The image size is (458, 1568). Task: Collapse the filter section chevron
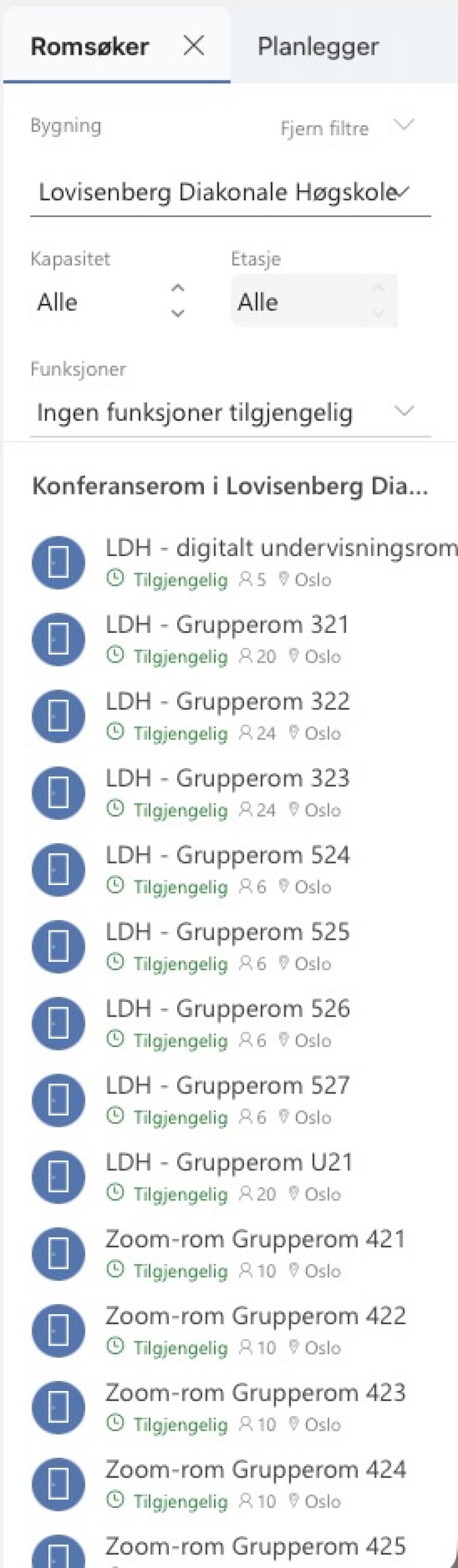403,125
